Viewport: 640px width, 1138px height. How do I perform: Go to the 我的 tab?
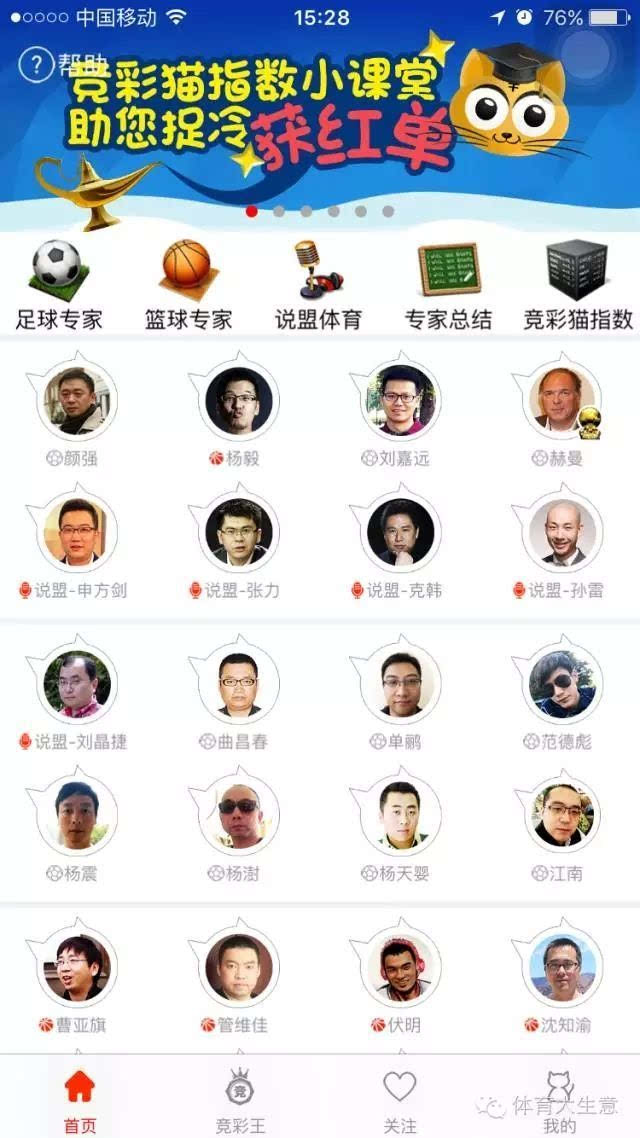click(560, 1100)
